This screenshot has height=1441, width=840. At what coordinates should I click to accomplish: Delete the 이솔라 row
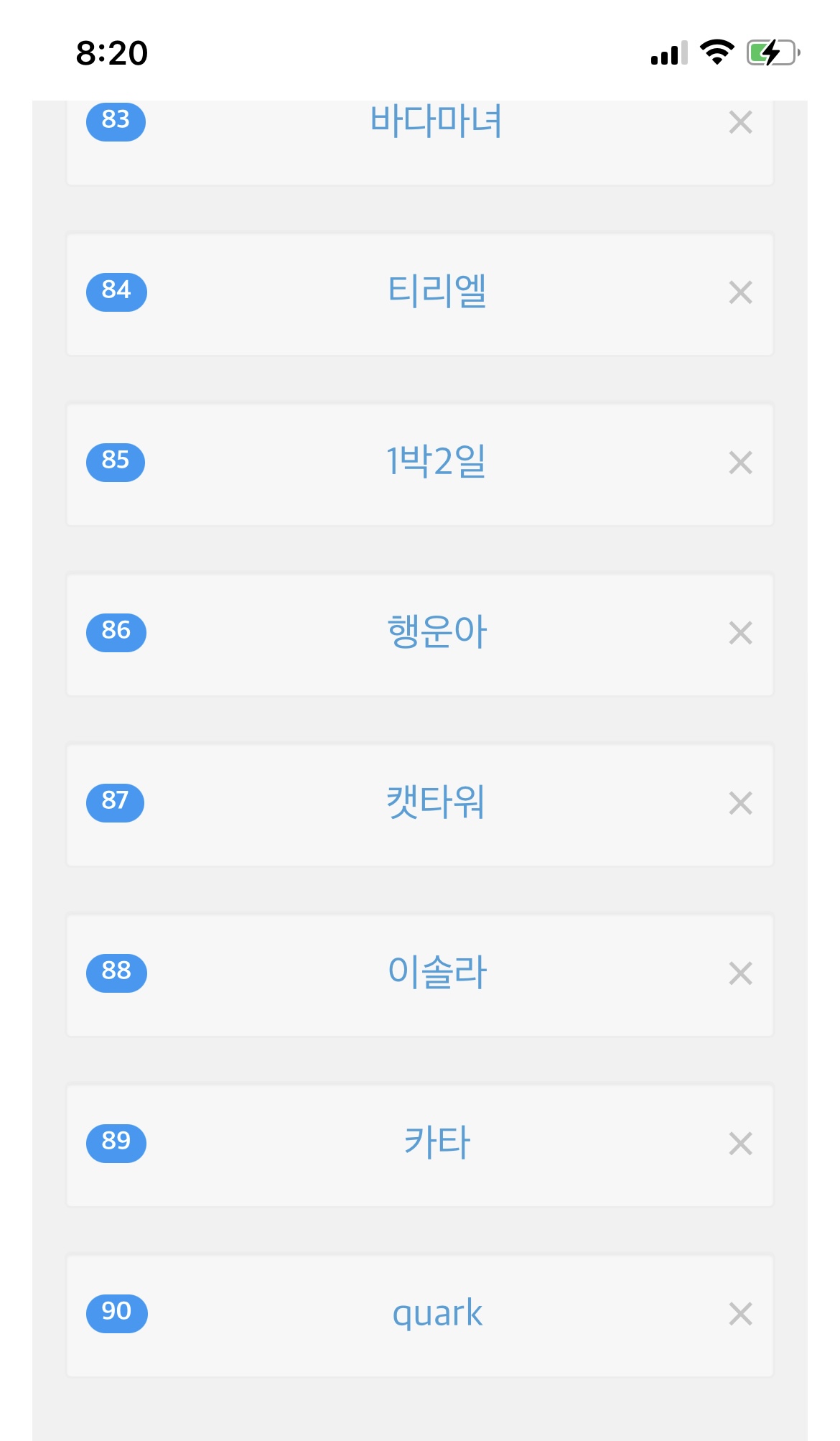point(740,973)
